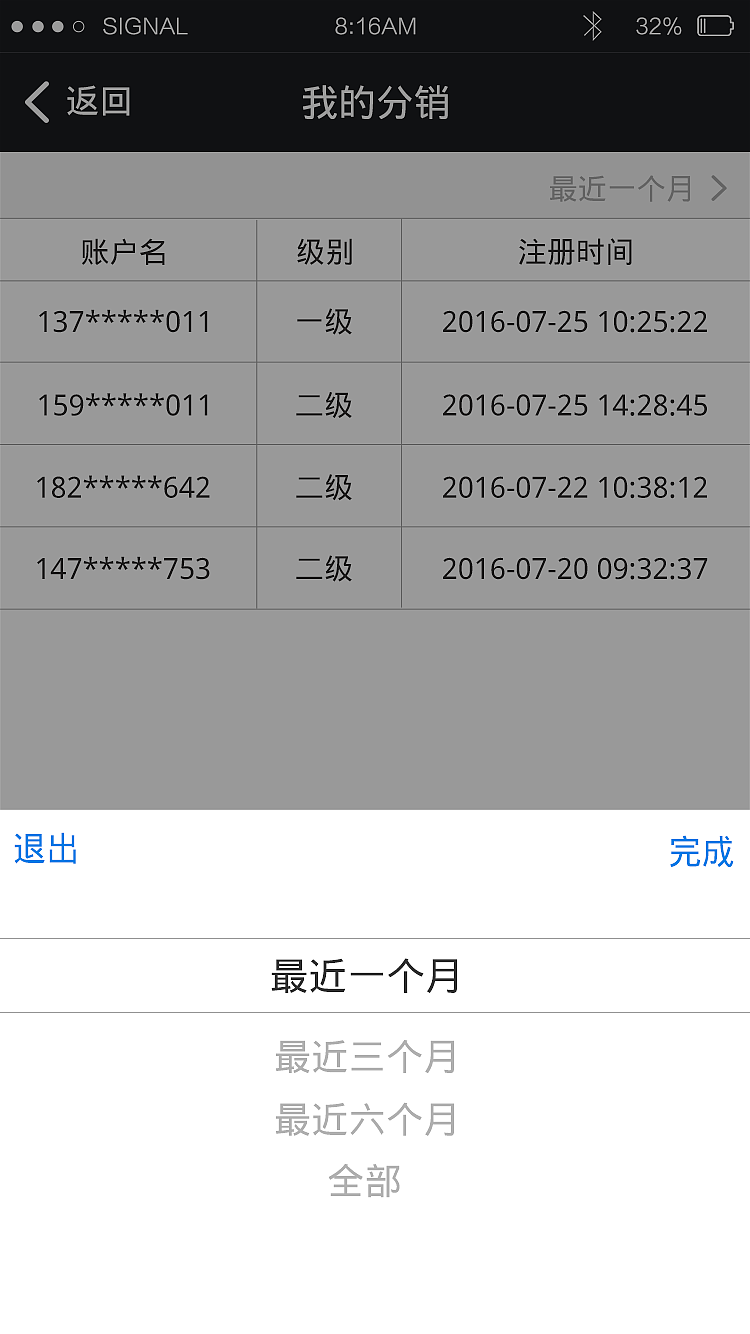Tap the Bluetooth icon in the status bar
The height and width of the screenshot is (1334, 750).
pos(592,27)
